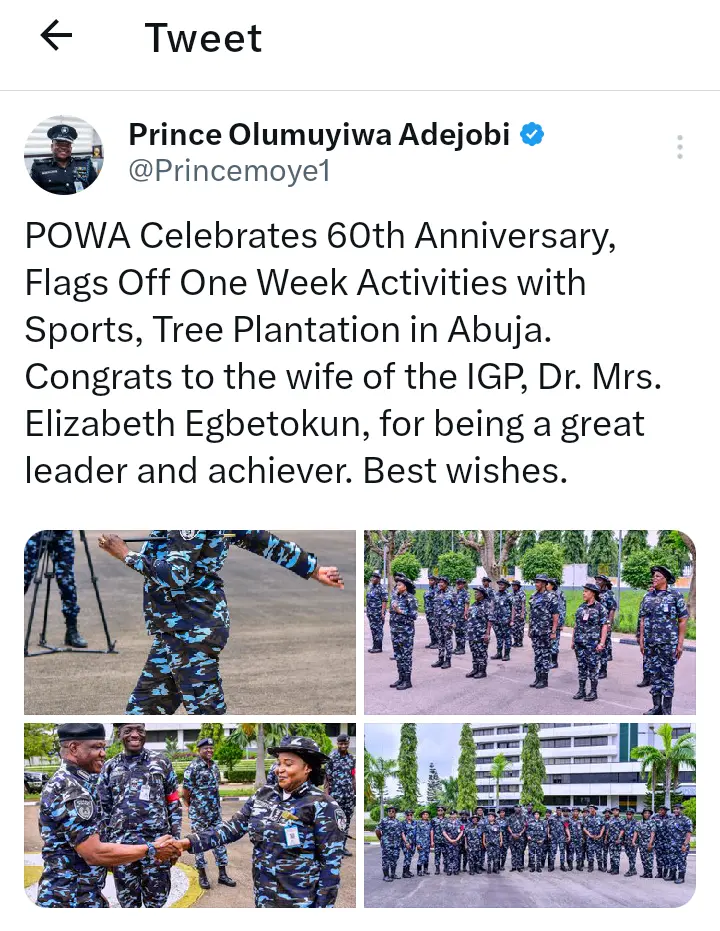View photo of officer beside the camera tripod

click(190, 621)
